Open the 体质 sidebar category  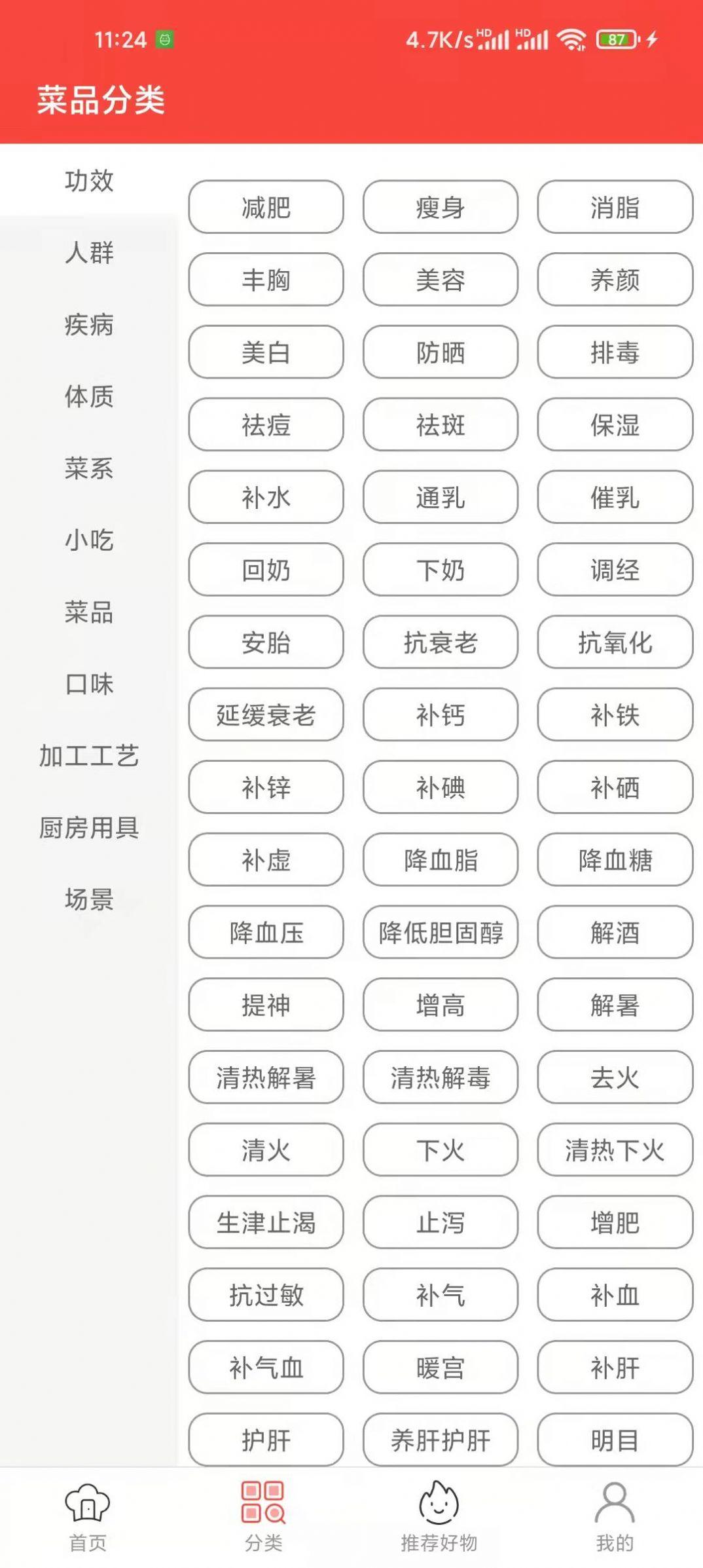point(89,396)
